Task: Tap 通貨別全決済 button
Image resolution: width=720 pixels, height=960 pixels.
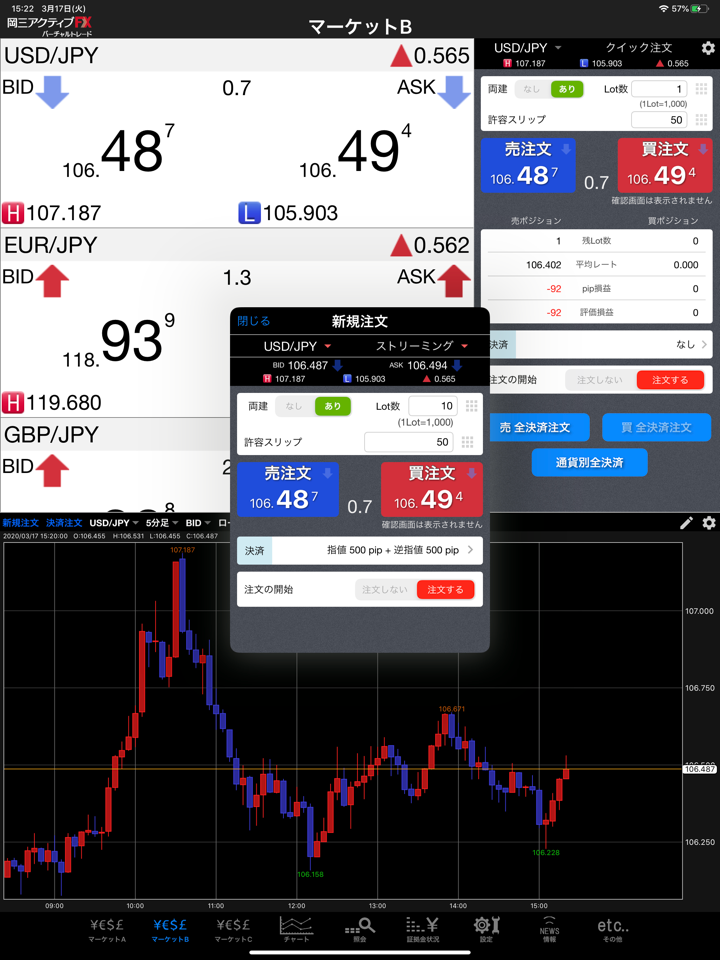Action: (589, 462)
